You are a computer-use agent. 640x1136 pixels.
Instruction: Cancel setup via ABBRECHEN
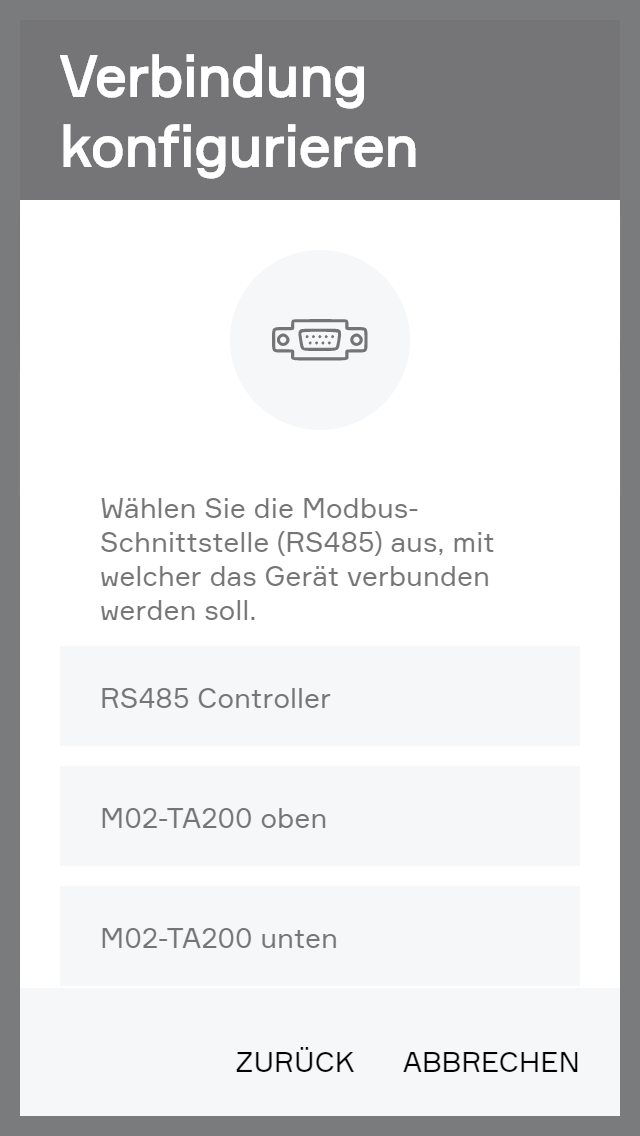tap(491, 1062)
